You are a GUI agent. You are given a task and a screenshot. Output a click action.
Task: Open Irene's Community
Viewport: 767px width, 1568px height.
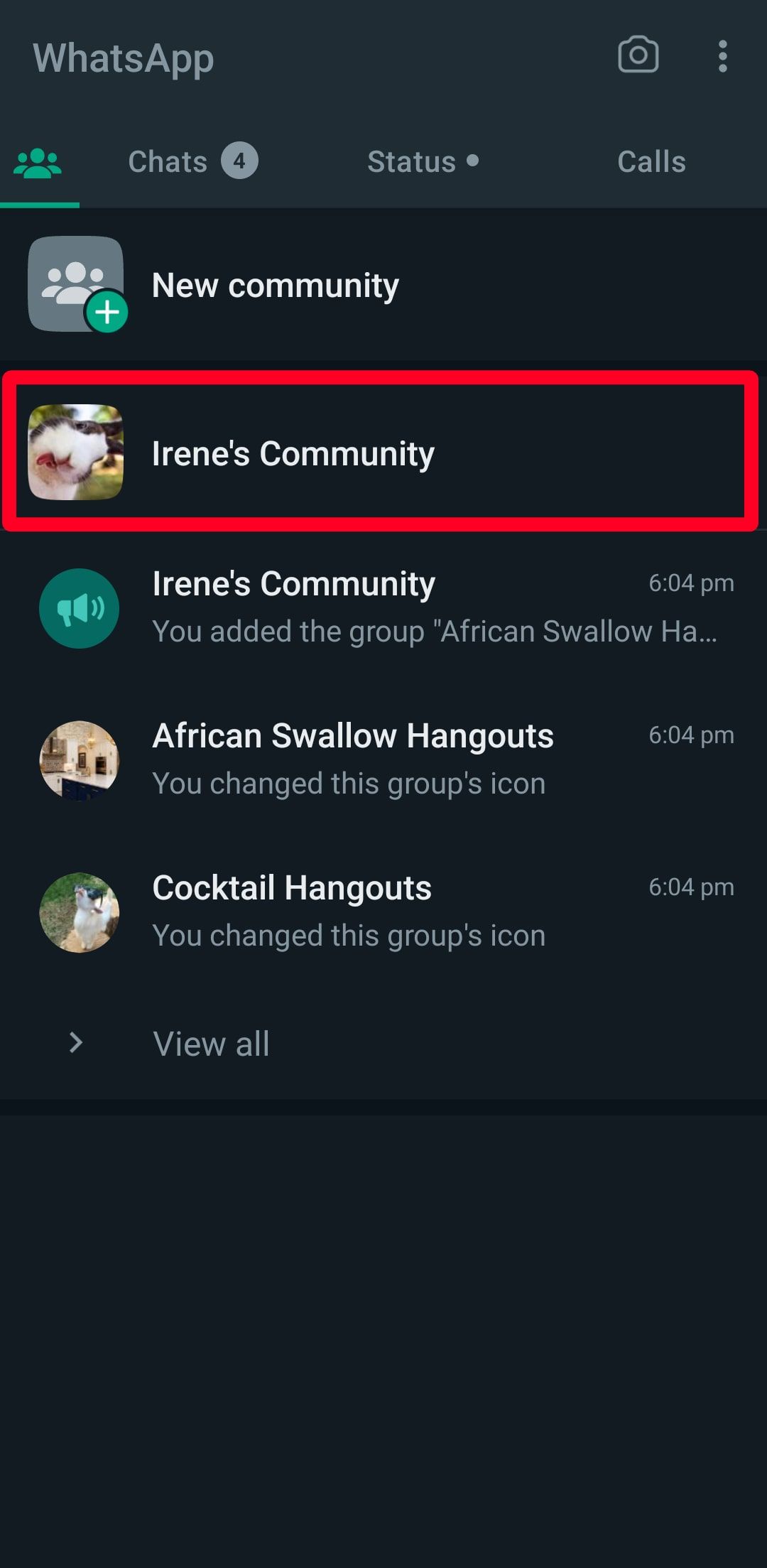(293, 453)
